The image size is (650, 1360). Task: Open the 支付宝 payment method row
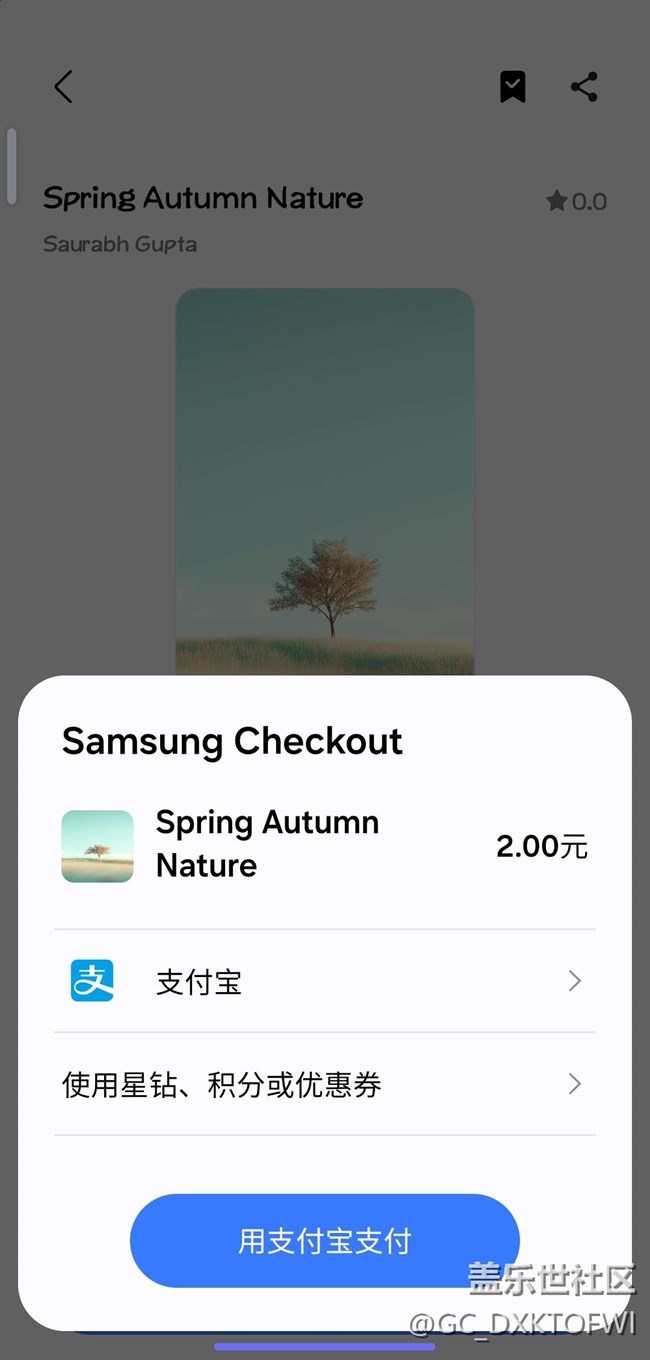pos(324,981)
